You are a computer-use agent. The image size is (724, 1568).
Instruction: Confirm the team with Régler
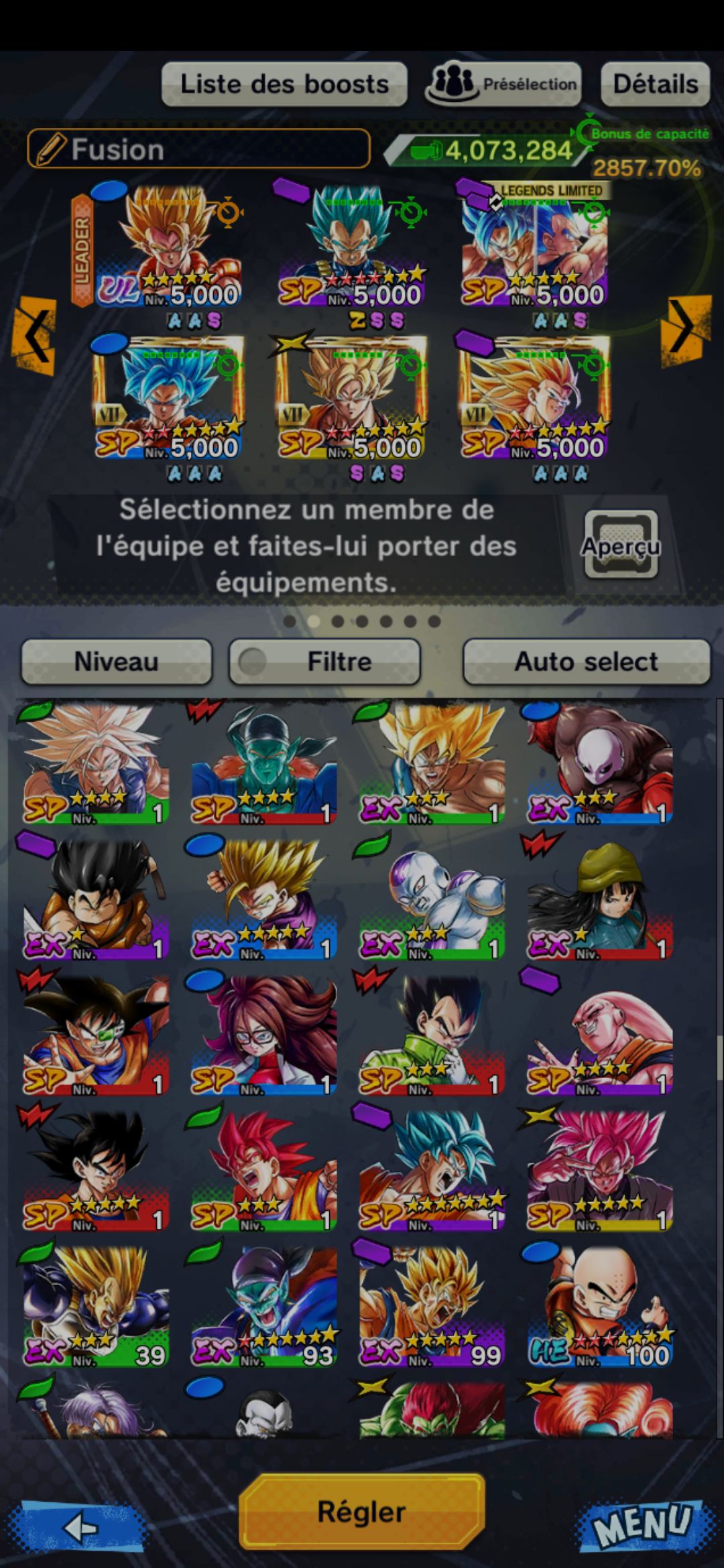[361, 1512]
